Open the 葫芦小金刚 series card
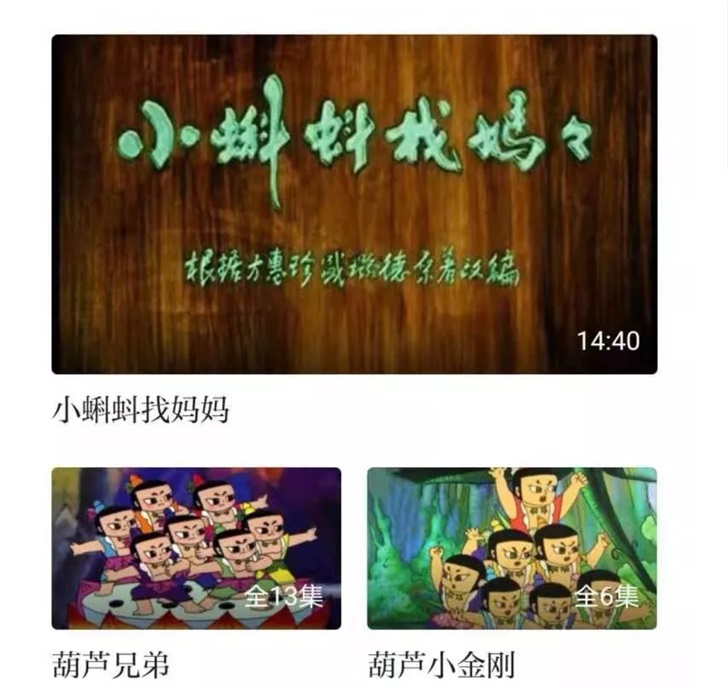 point(511,548)
